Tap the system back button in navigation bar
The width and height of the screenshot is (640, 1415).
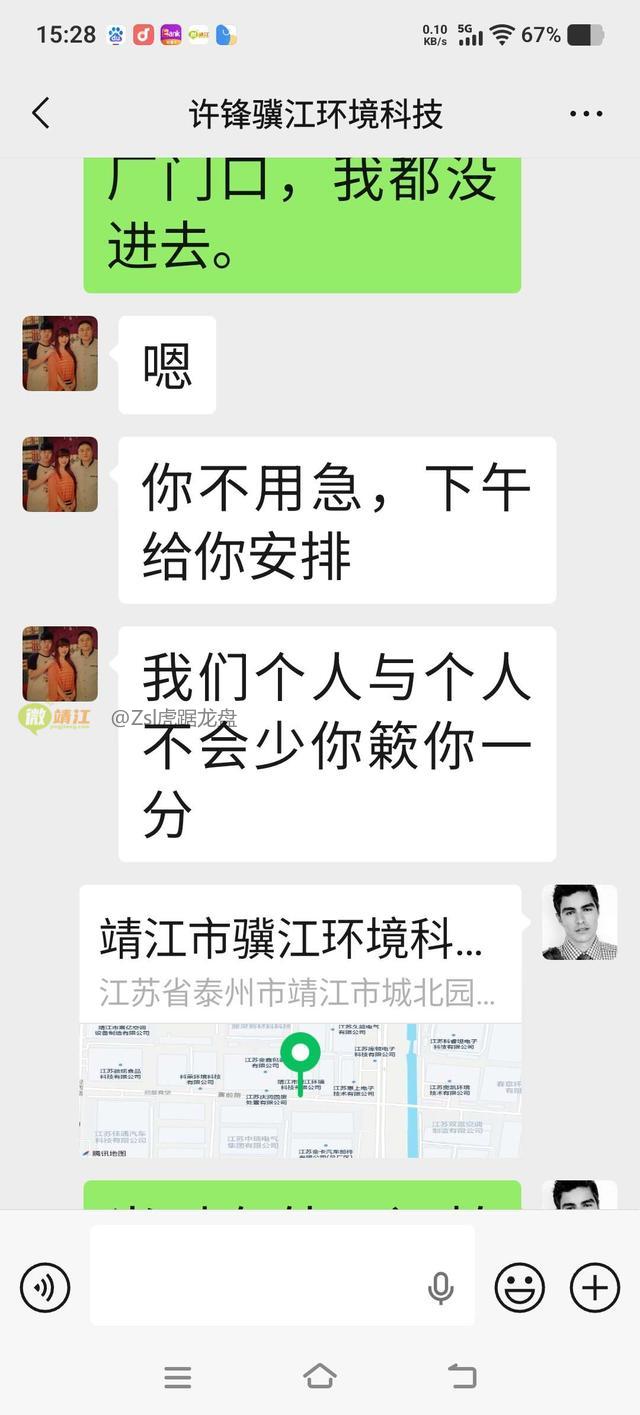point(461,1376)
